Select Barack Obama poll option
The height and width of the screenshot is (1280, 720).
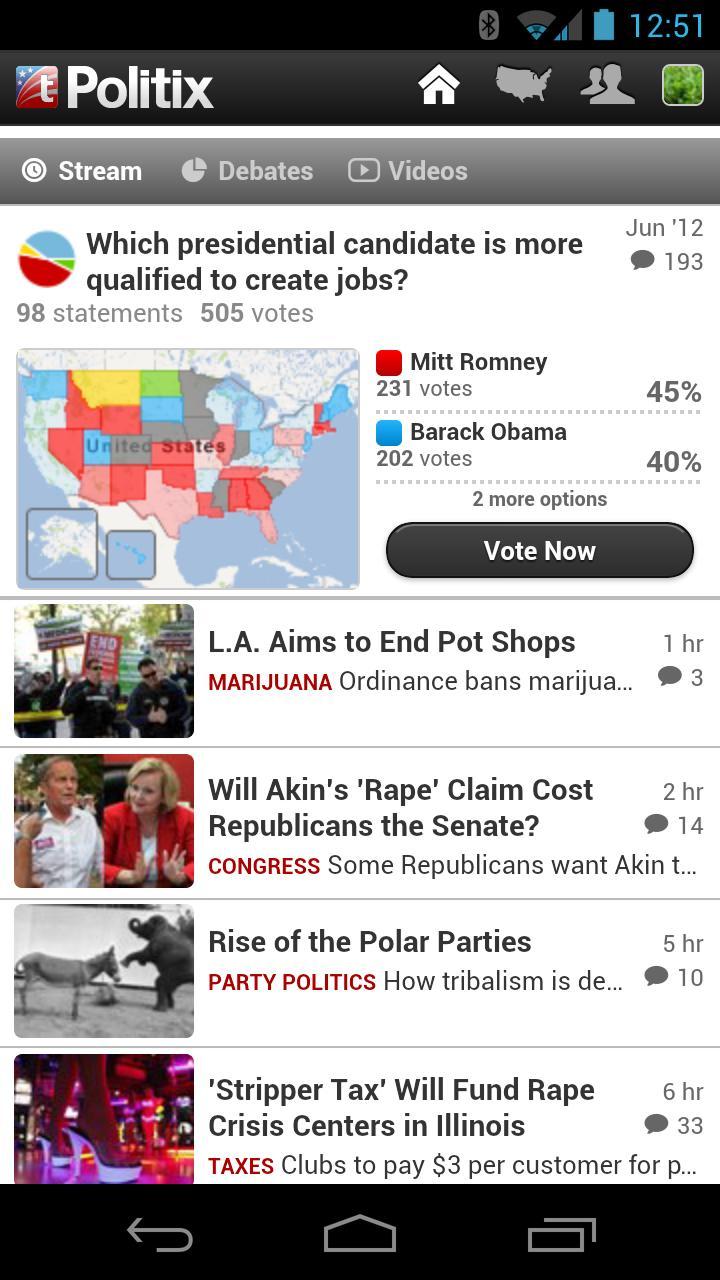click(x=488, y=432)
